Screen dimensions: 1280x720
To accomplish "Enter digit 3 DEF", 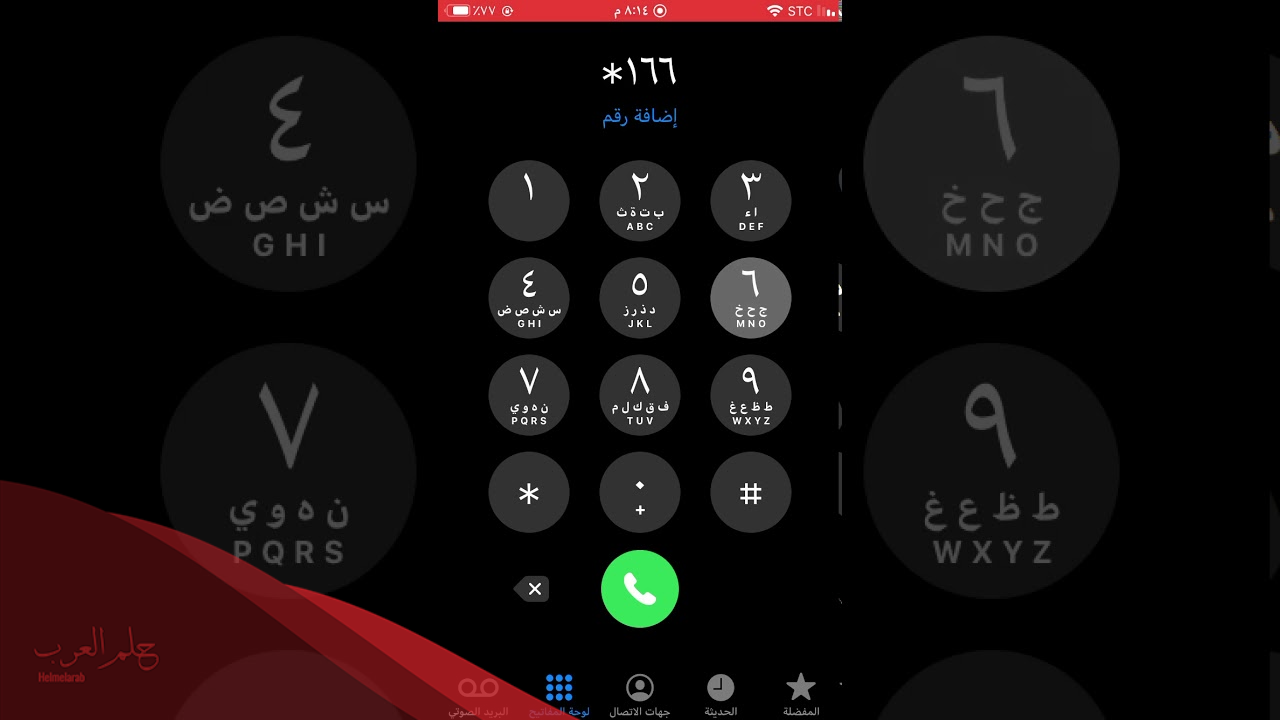I will (751, 201).
